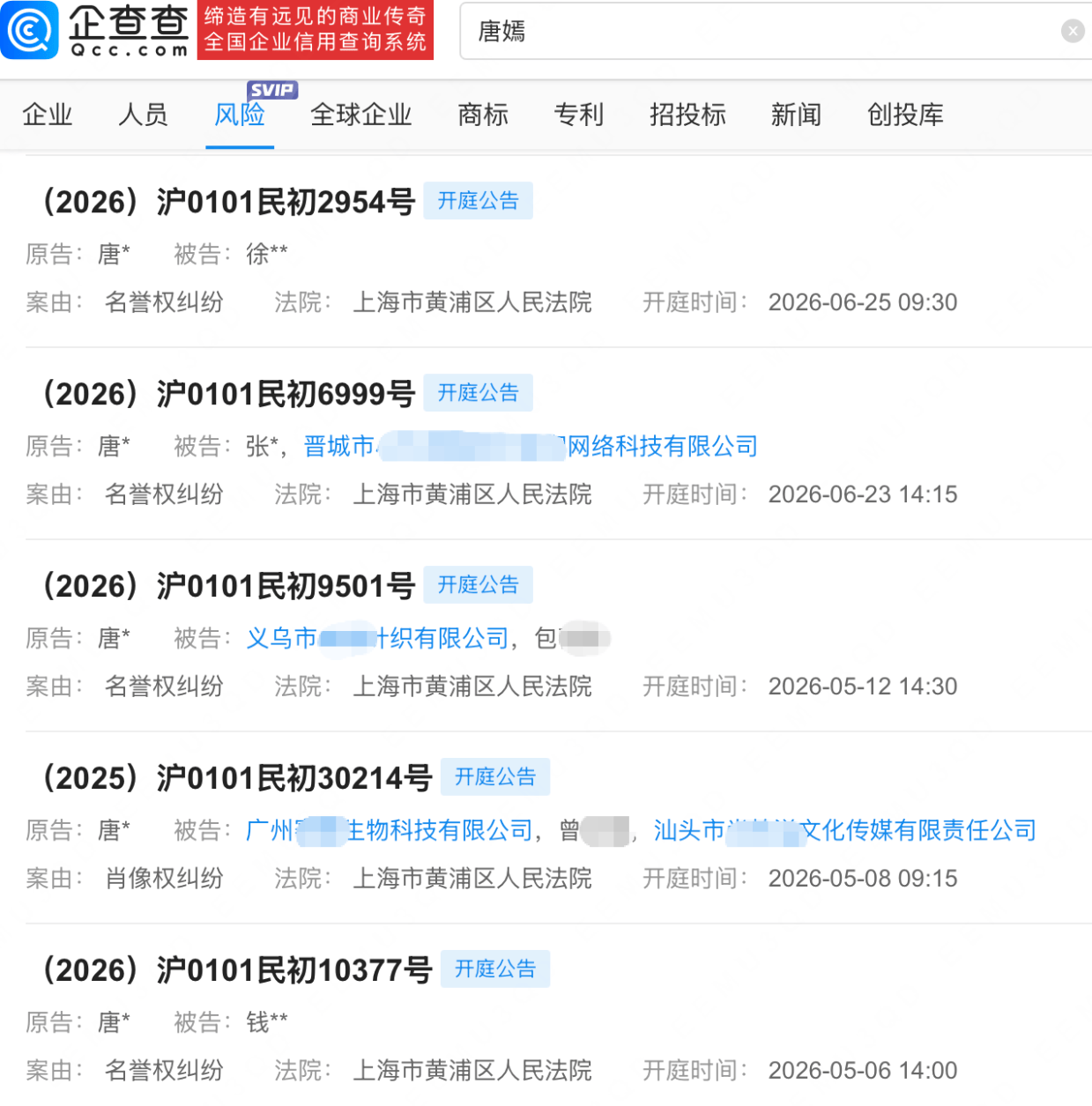Clear search text using the × icon
Image resolution: width=1092 pixels, height=1106 pixels.
(x=1073, y=31)
